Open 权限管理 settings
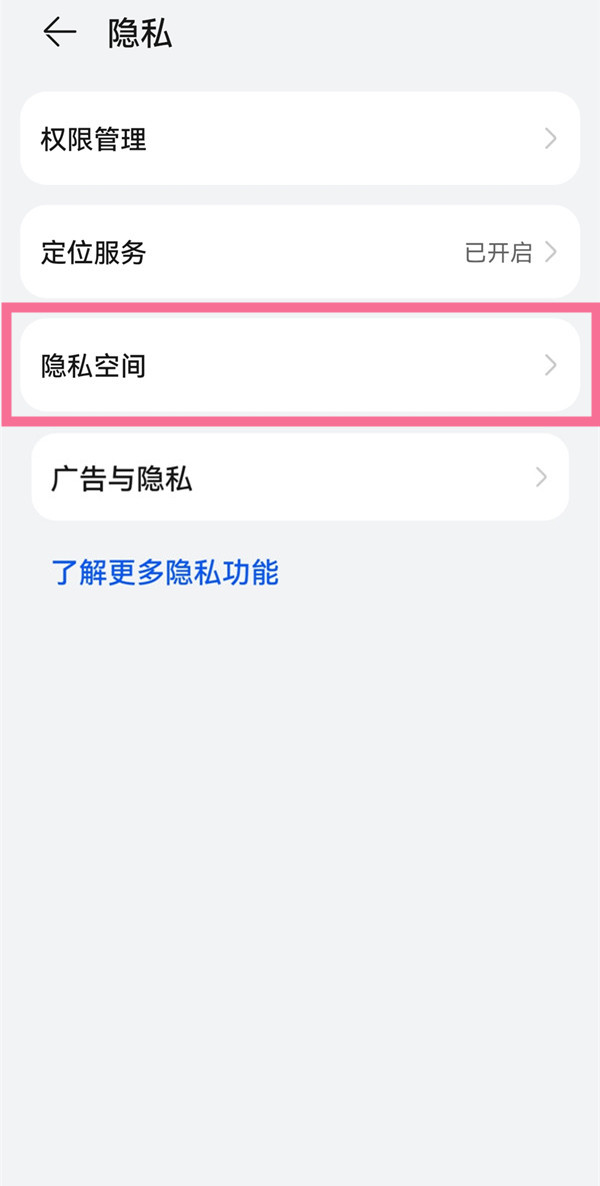 [x=300, y=139]
